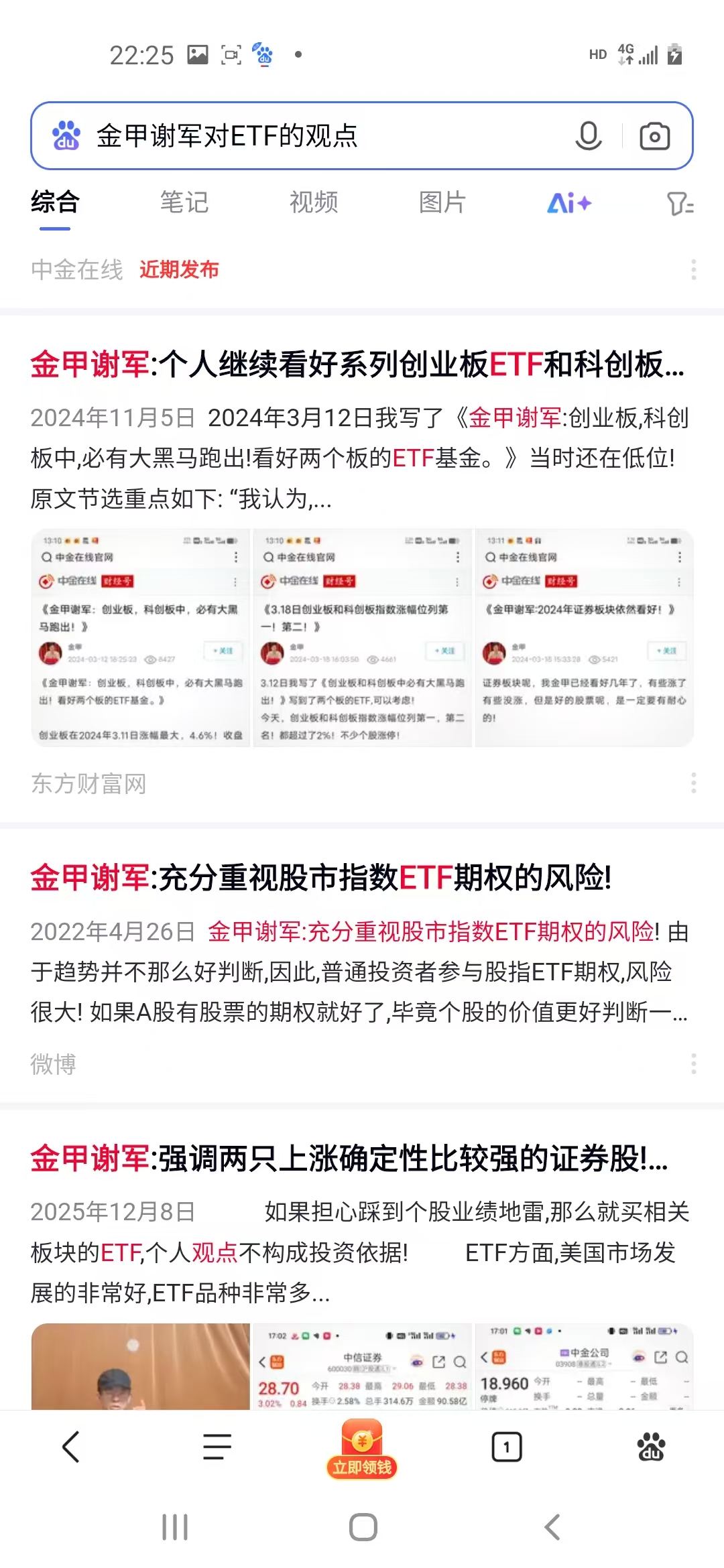
Task: Open the search filter options
Action: coord(680,204)
